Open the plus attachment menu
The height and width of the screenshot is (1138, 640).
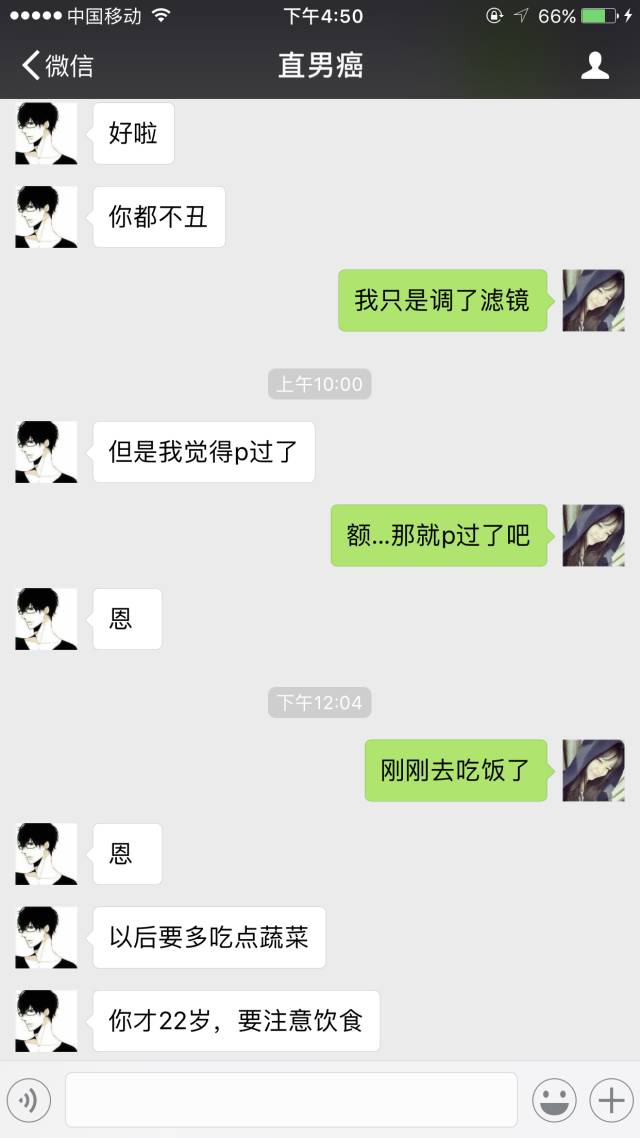pyautogui.click(x=609, y=1100)
